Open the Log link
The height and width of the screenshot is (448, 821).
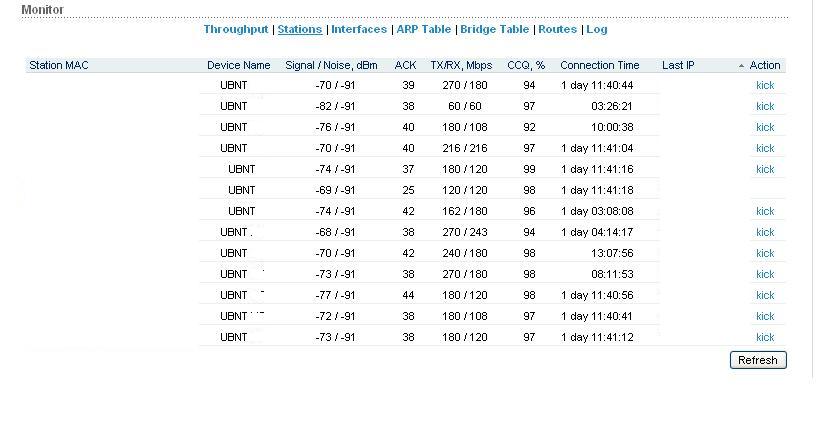(597, 29)
